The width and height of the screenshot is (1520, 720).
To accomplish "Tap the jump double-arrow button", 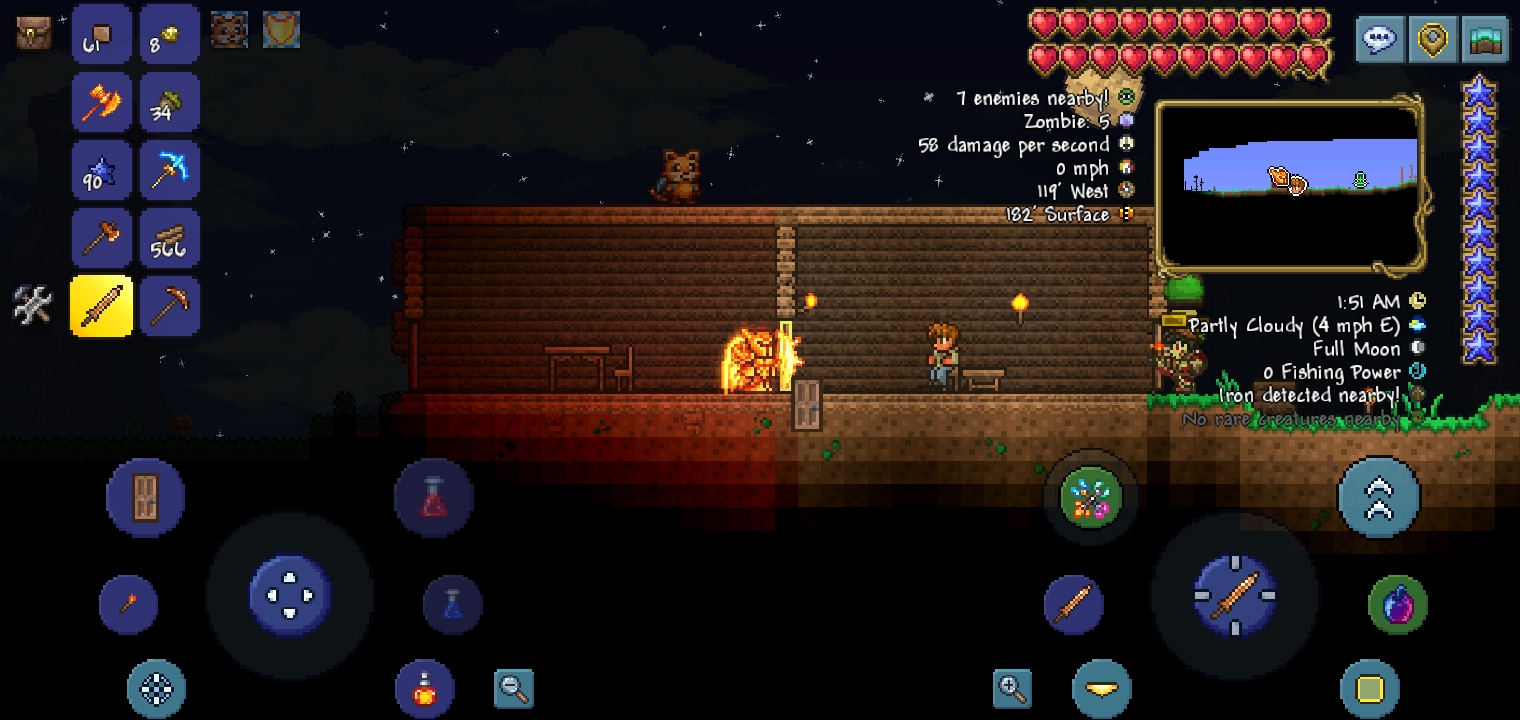I will 1379,497.
